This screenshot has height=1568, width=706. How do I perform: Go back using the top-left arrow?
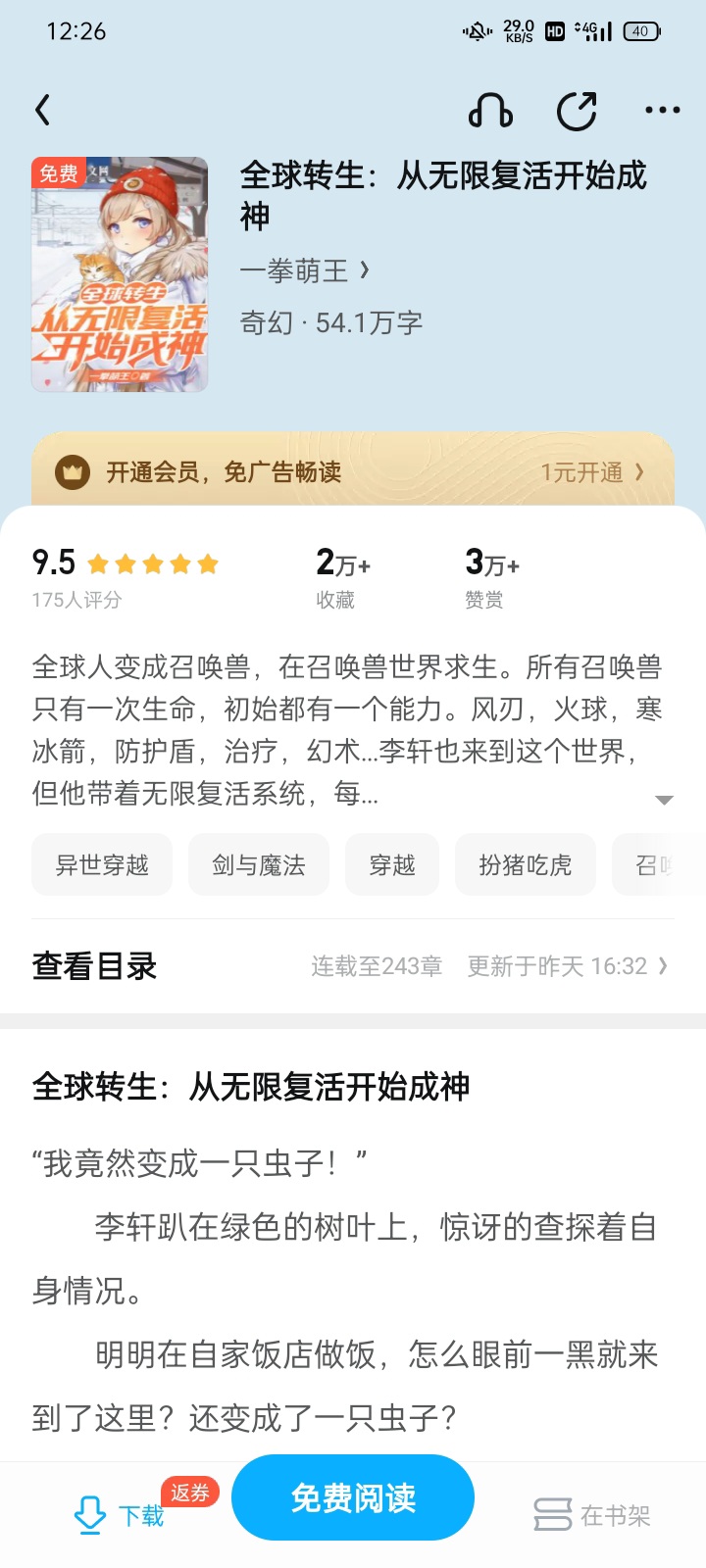[x=43, y=110]
